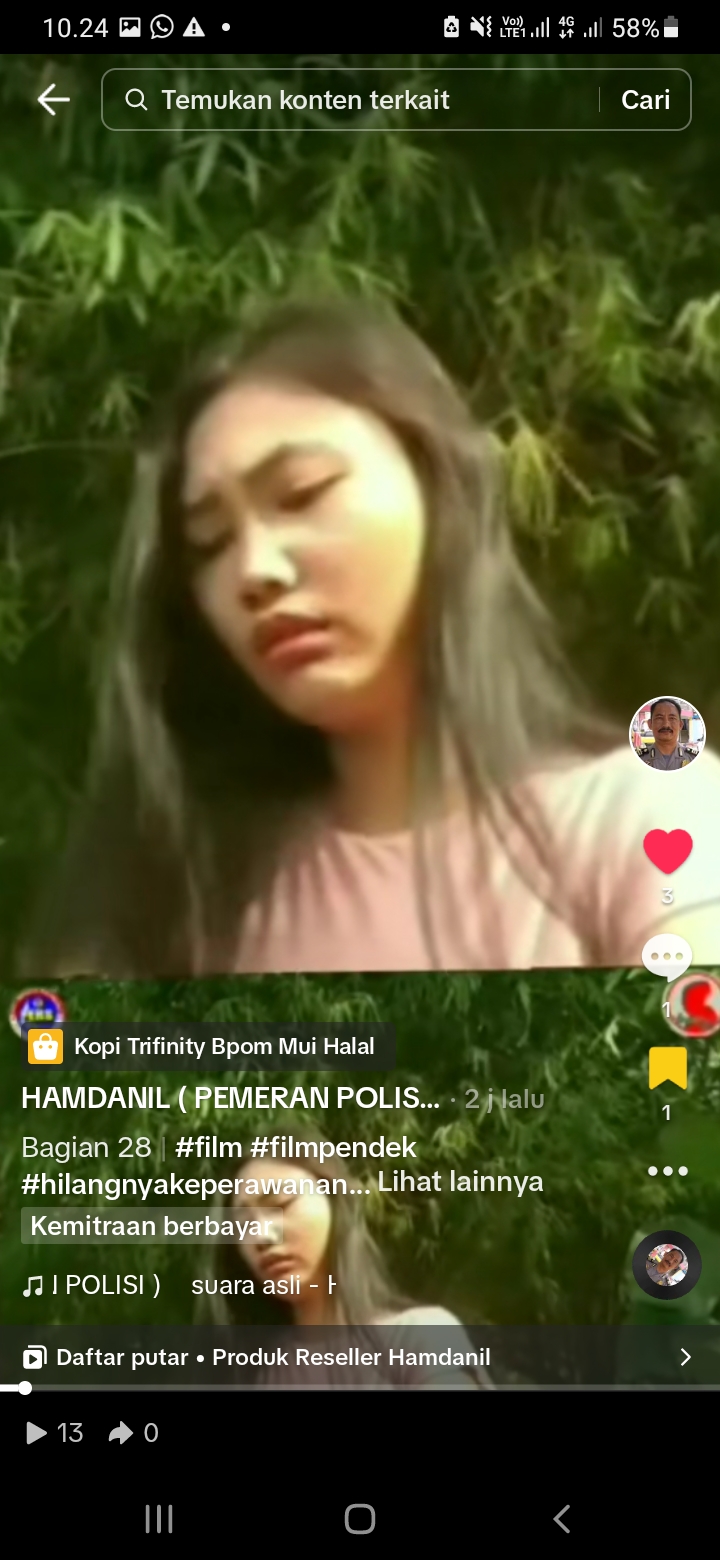Open the 'Temukan konten terkait' search field

pyautogui.click(x=350, y=99)
